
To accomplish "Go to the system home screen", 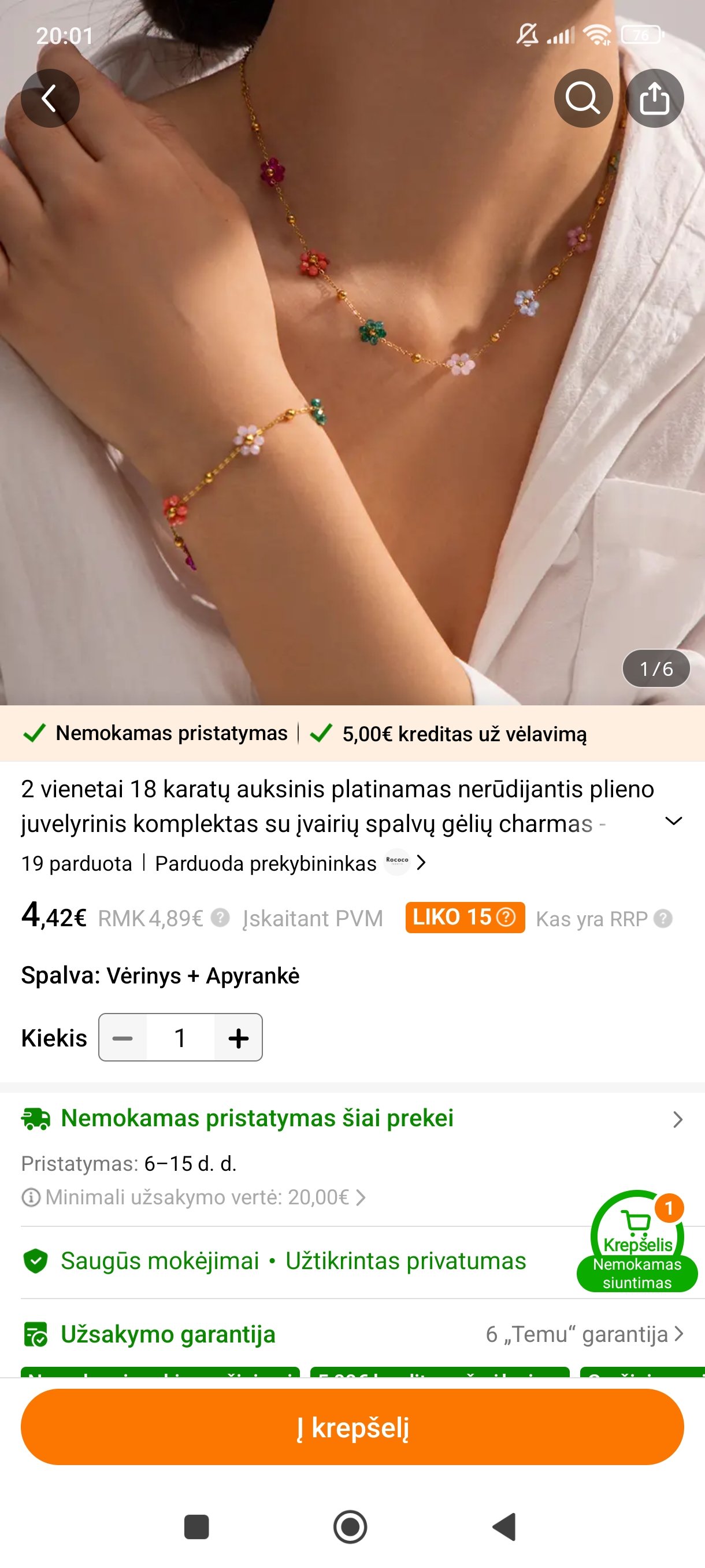I will point(350,1527).
